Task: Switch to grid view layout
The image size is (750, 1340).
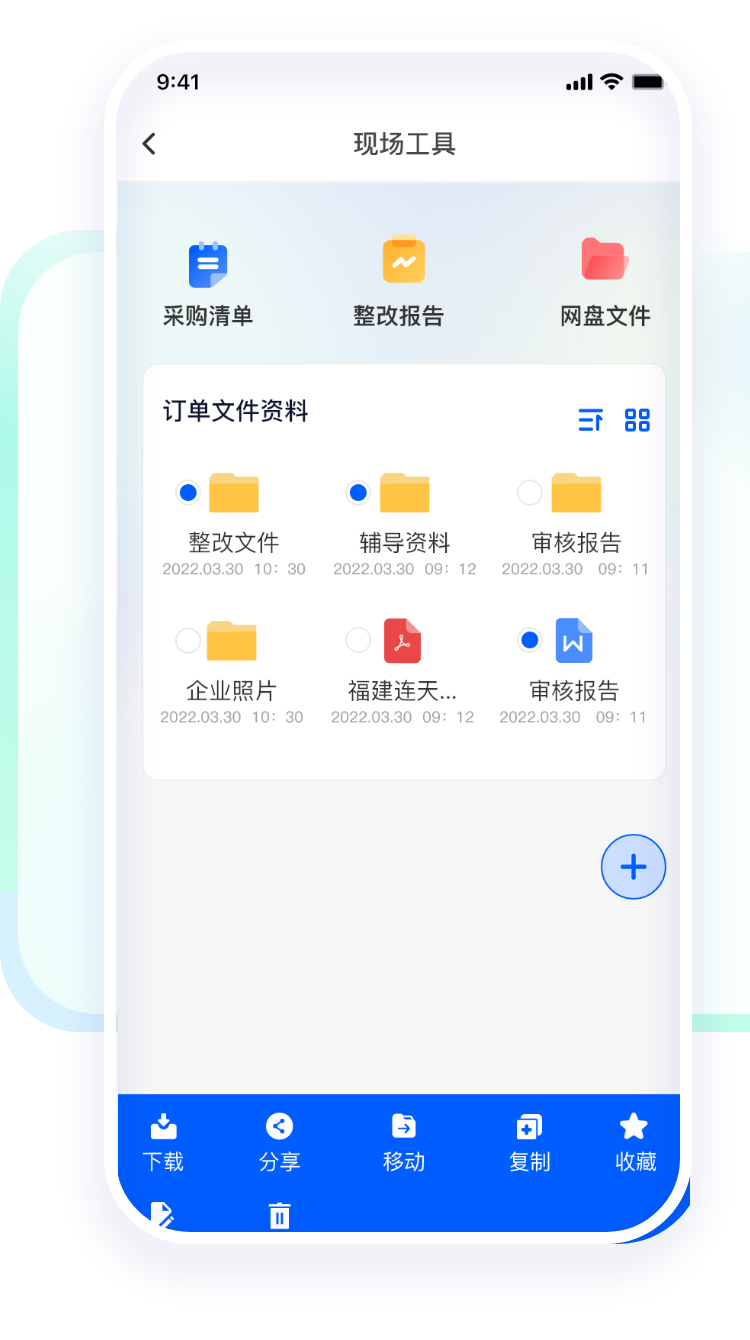Action: [x=637, y=420]
